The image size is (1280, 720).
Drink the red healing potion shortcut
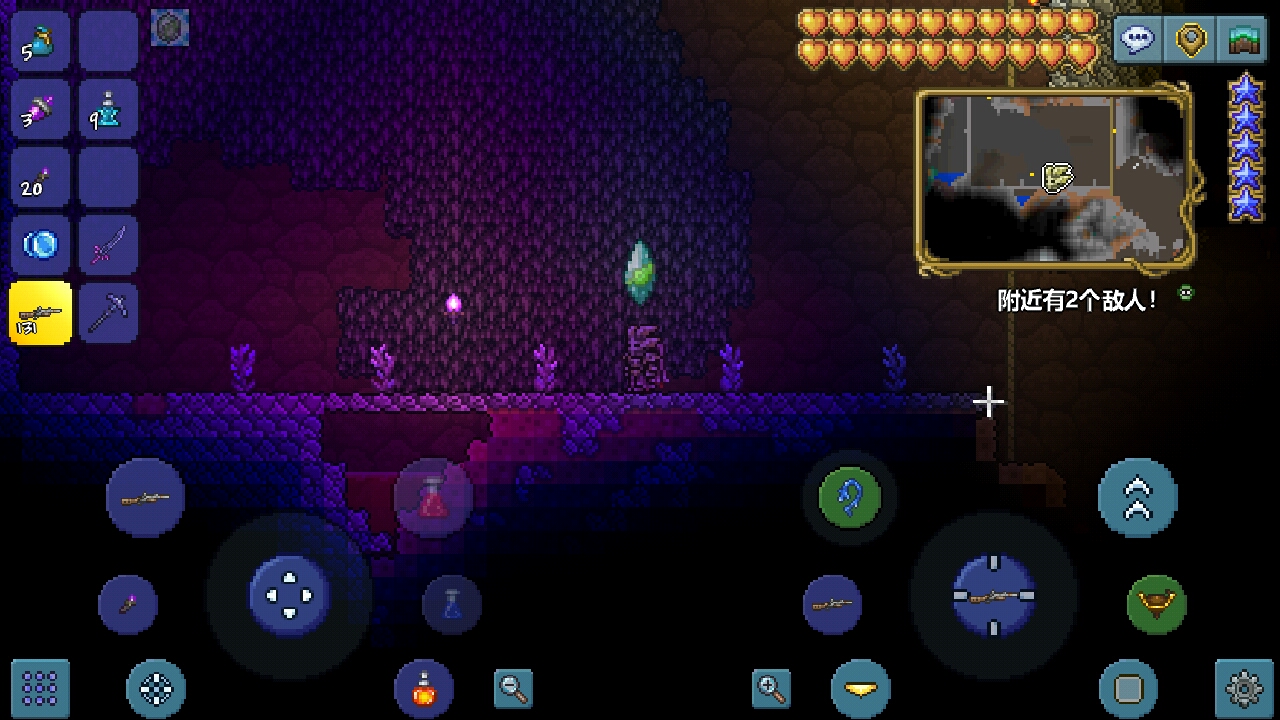[x=433, y=497]
